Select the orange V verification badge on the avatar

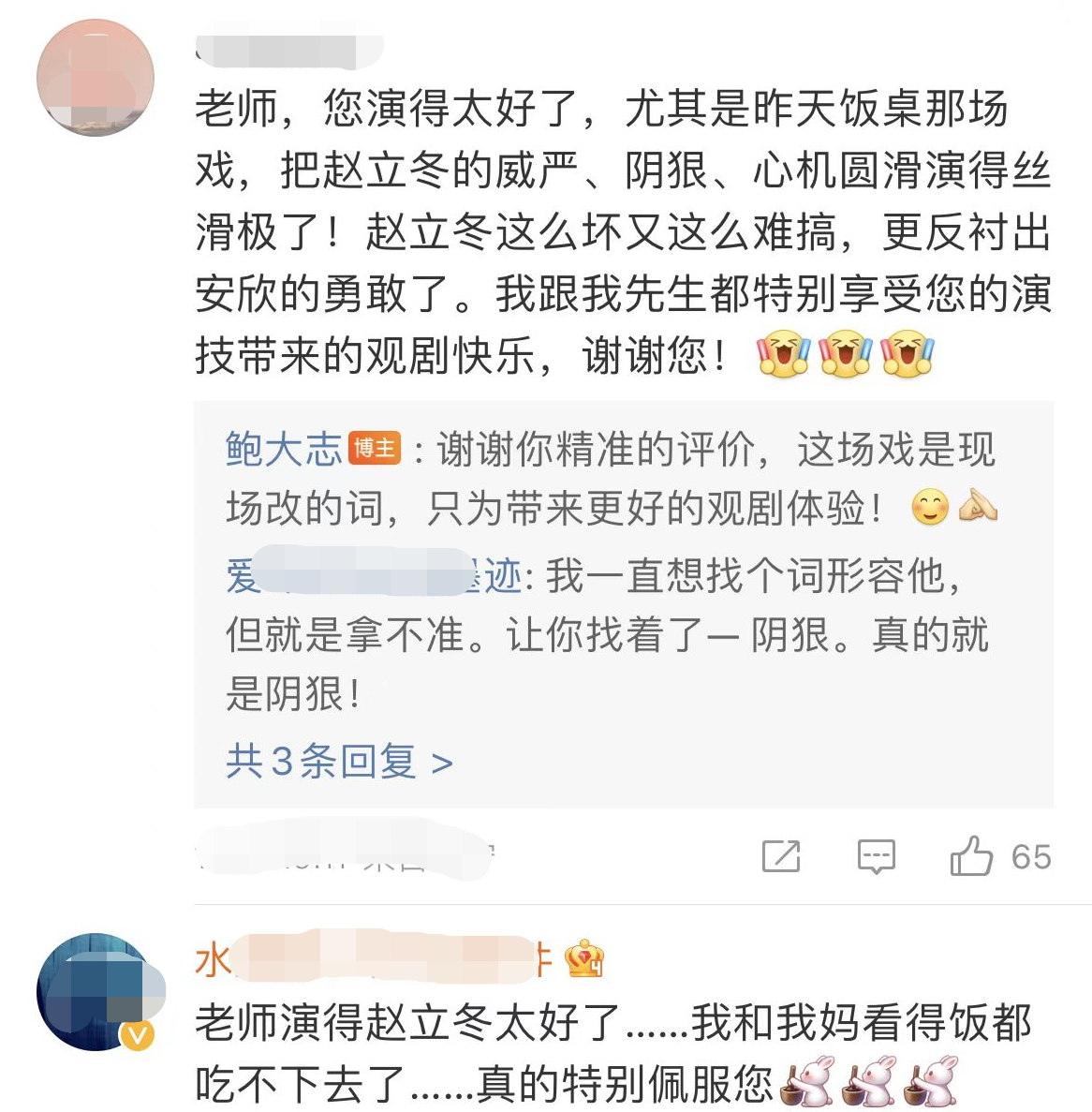click(139, 1035)
